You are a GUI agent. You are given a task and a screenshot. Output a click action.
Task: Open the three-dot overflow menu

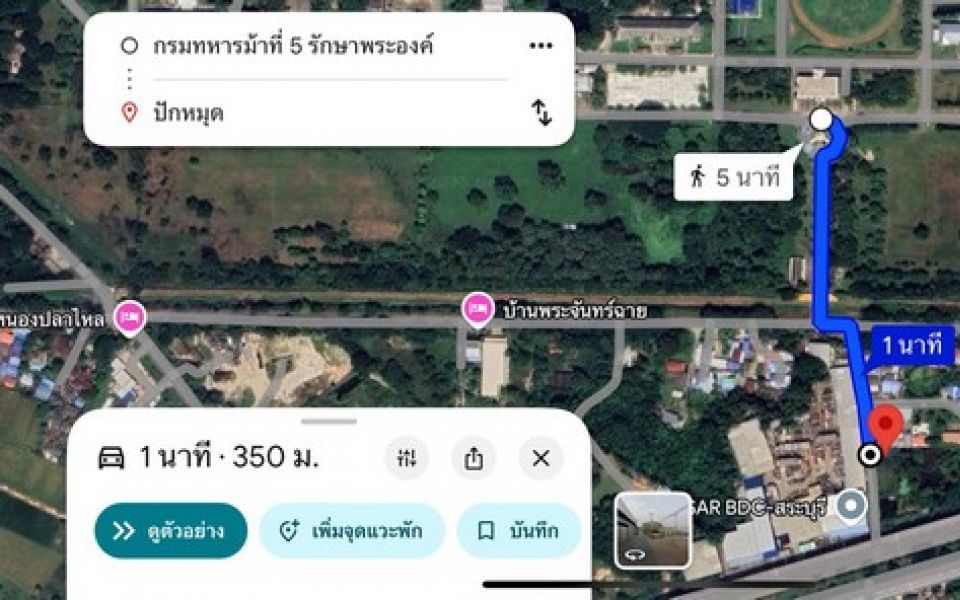[x=541, y=46]
